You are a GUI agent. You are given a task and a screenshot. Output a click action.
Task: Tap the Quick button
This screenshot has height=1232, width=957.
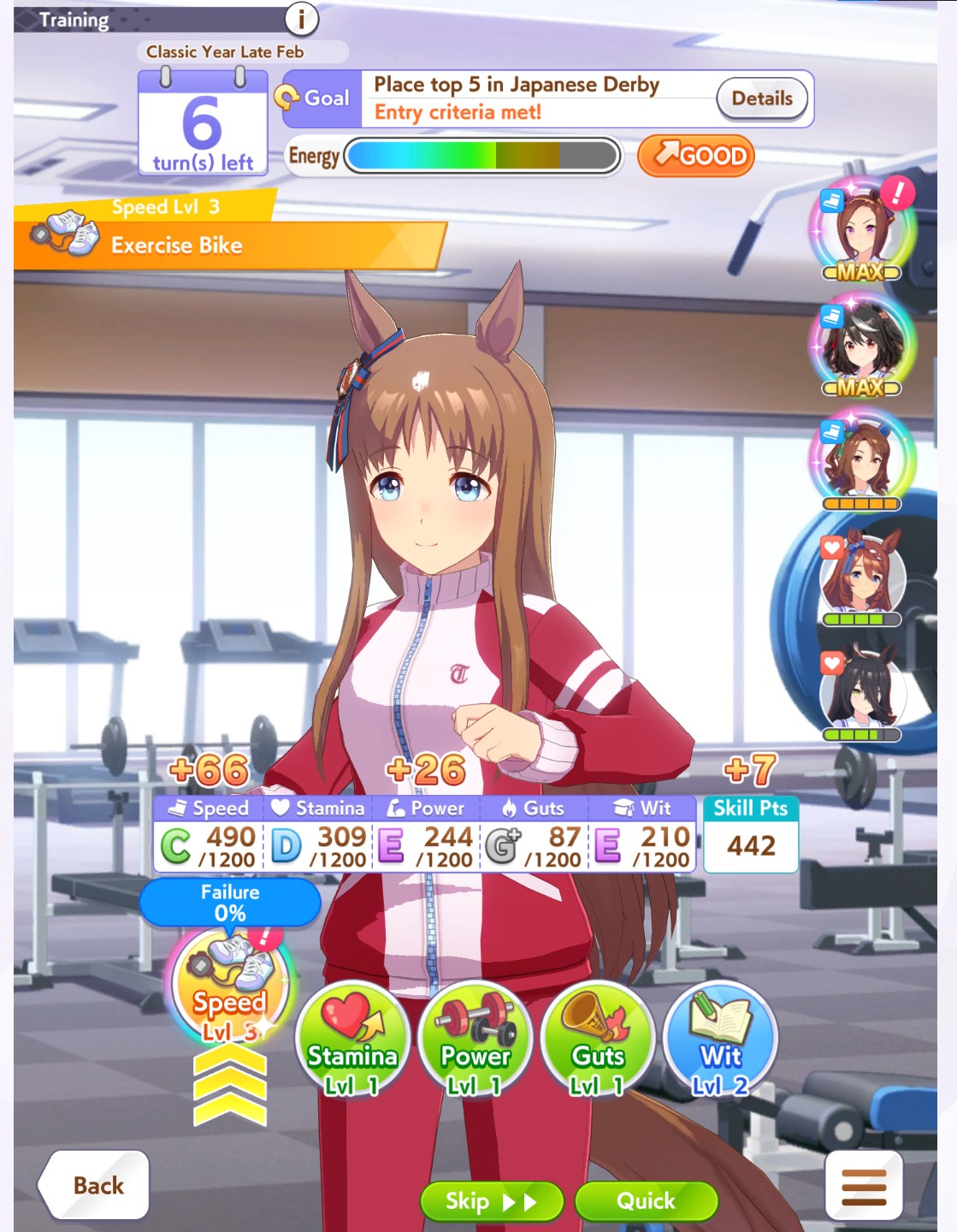646,1201
